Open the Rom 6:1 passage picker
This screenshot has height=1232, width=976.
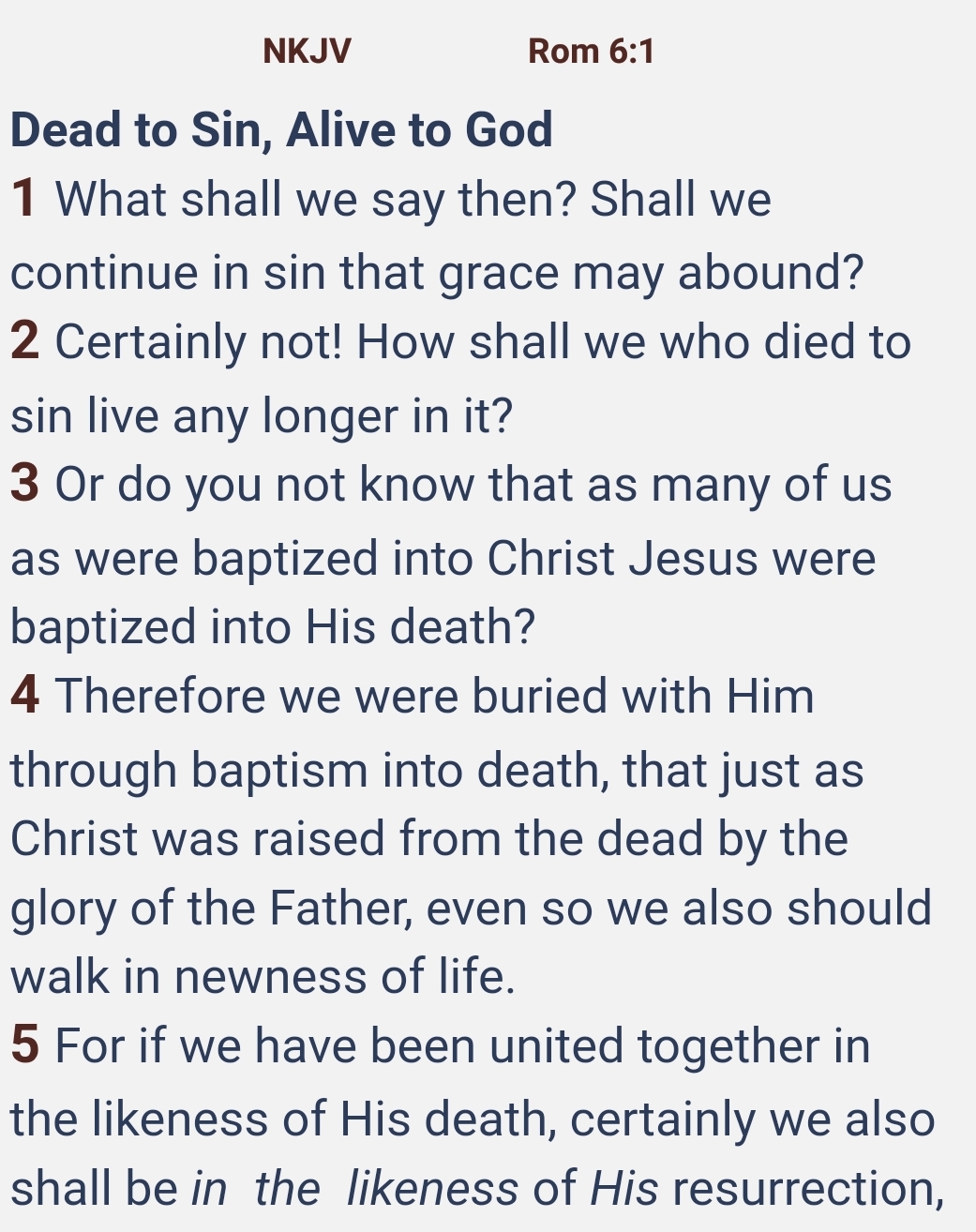coord(591,51)
